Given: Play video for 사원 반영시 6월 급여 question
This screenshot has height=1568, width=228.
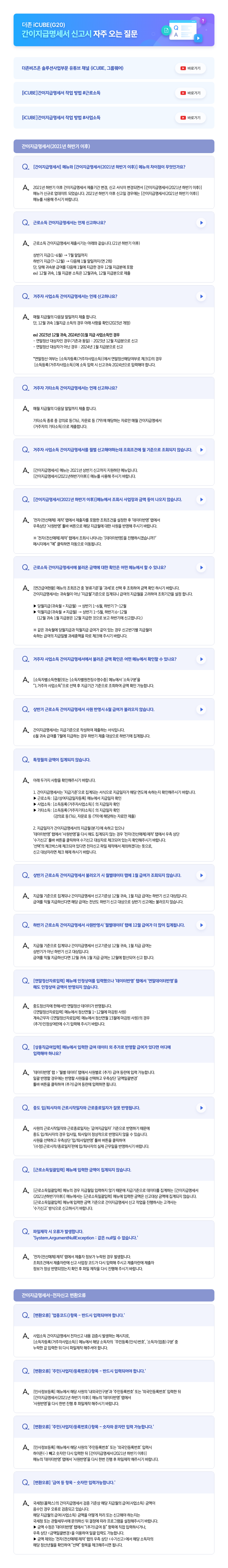Looking at the screenshot, I should pyautogui.click(x=201, y=709).
